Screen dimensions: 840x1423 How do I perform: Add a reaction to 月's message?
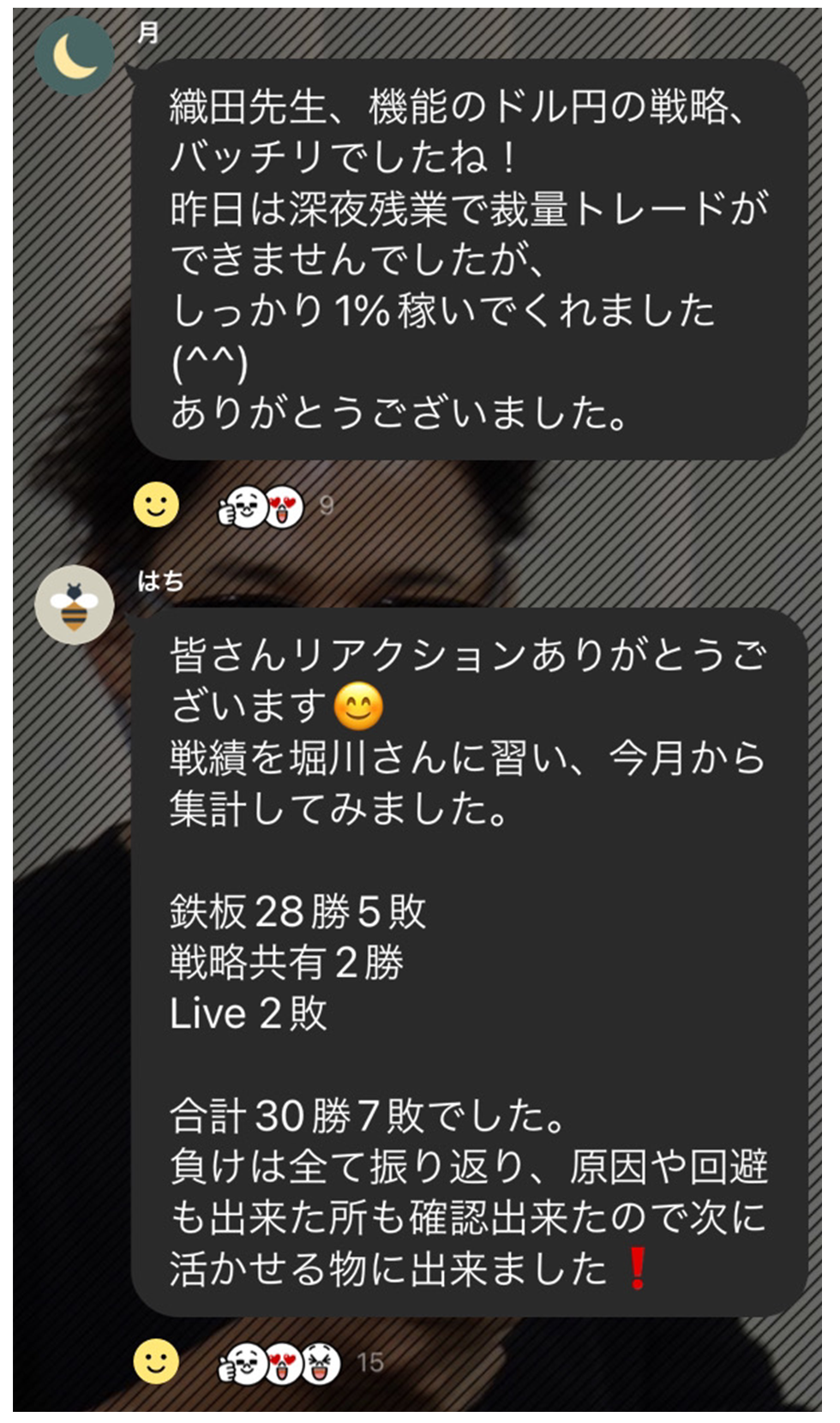coord(156,505)
